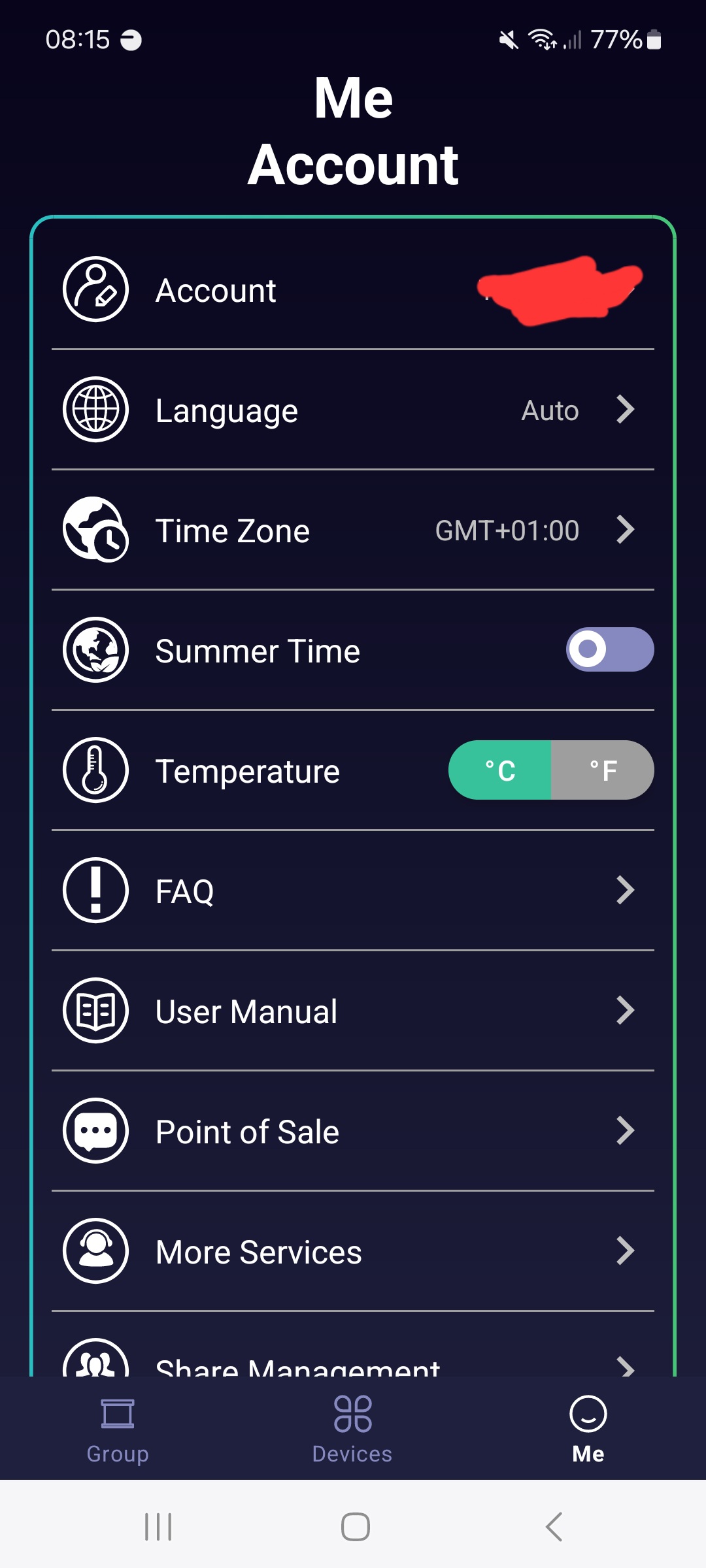Select °C as temperature unit

500,770
